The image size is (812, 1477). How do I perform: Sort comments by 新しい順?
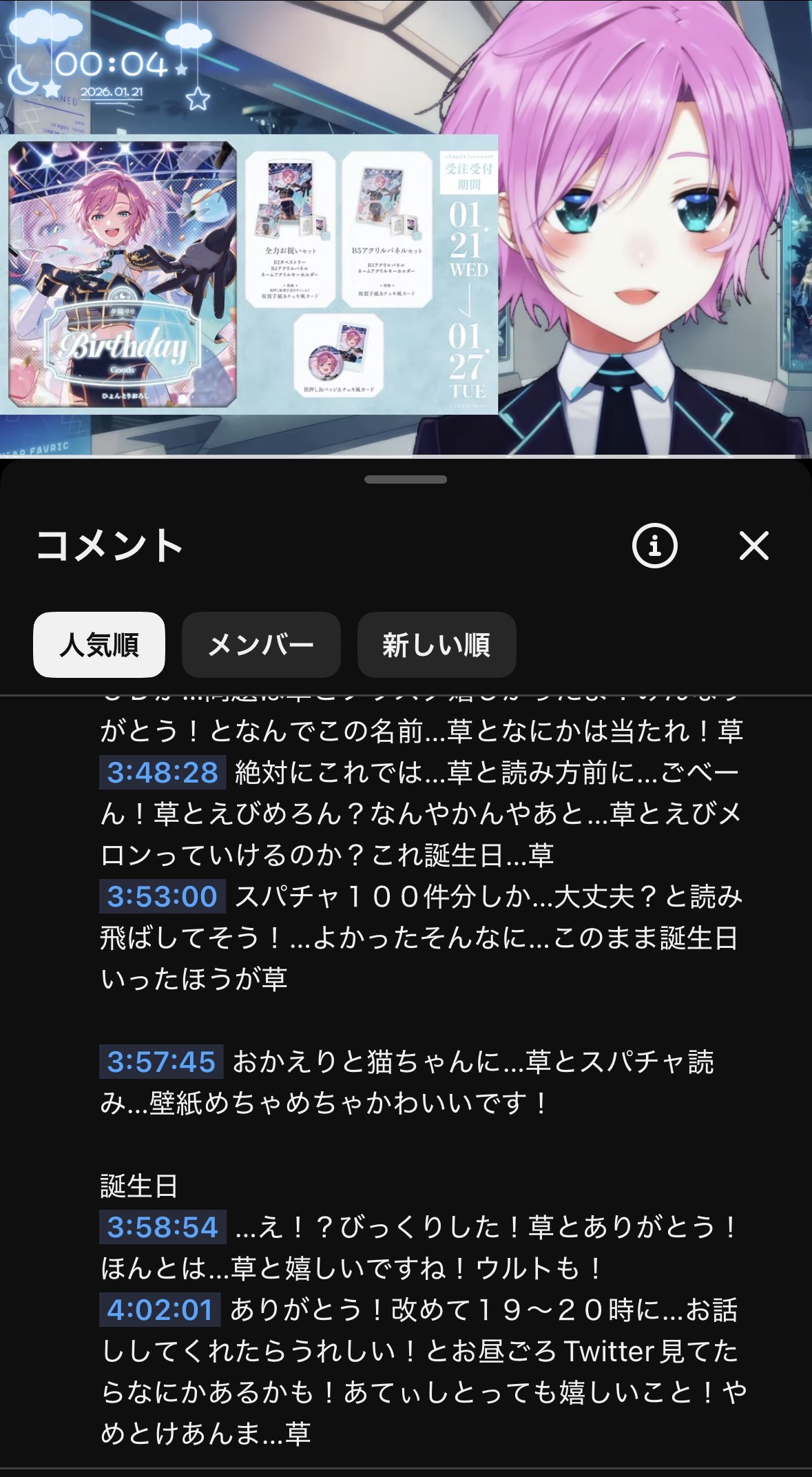click(x=436, y=645)
